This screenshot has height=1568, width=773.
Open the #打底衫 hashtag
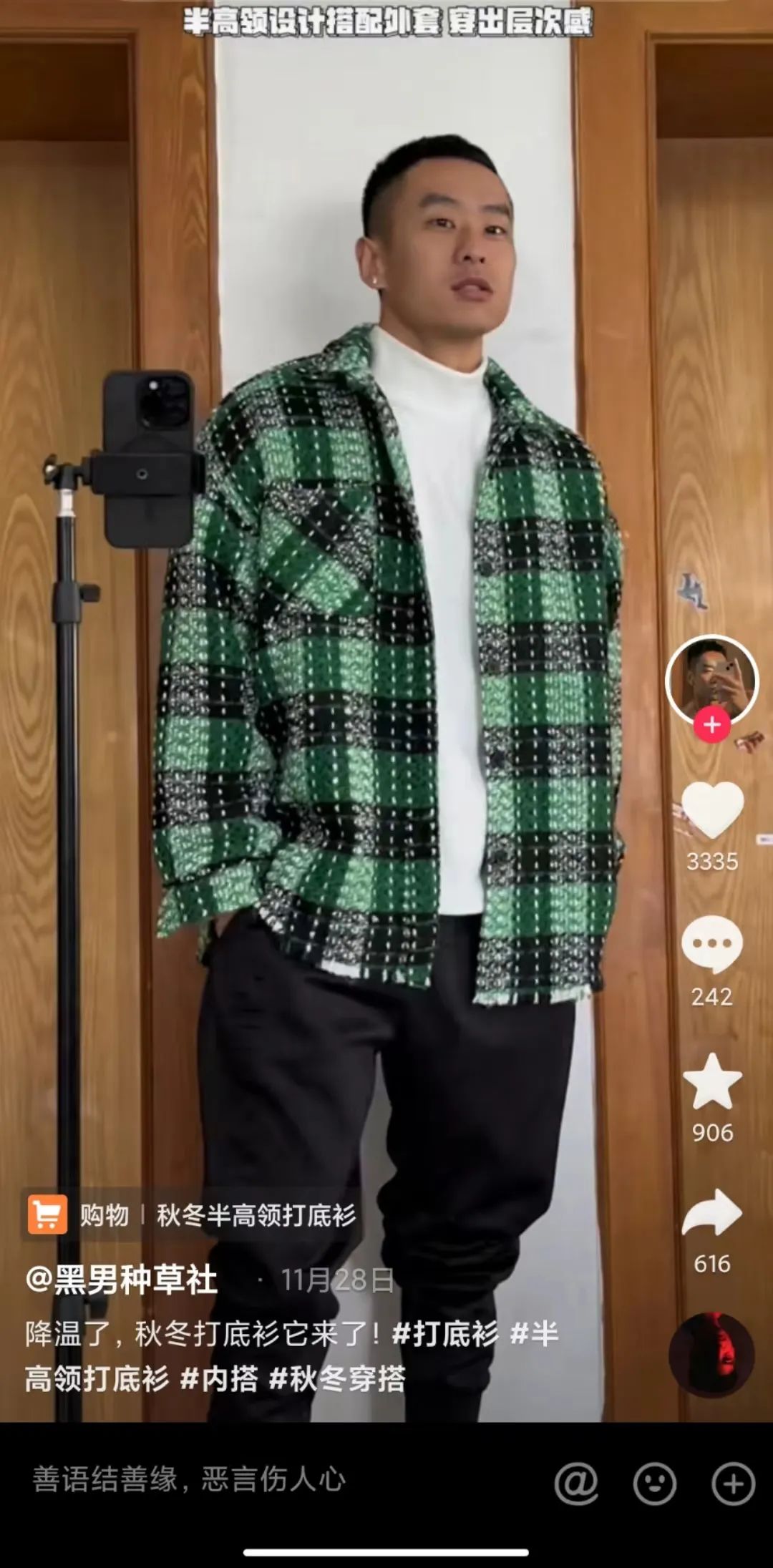[445, 1334]
